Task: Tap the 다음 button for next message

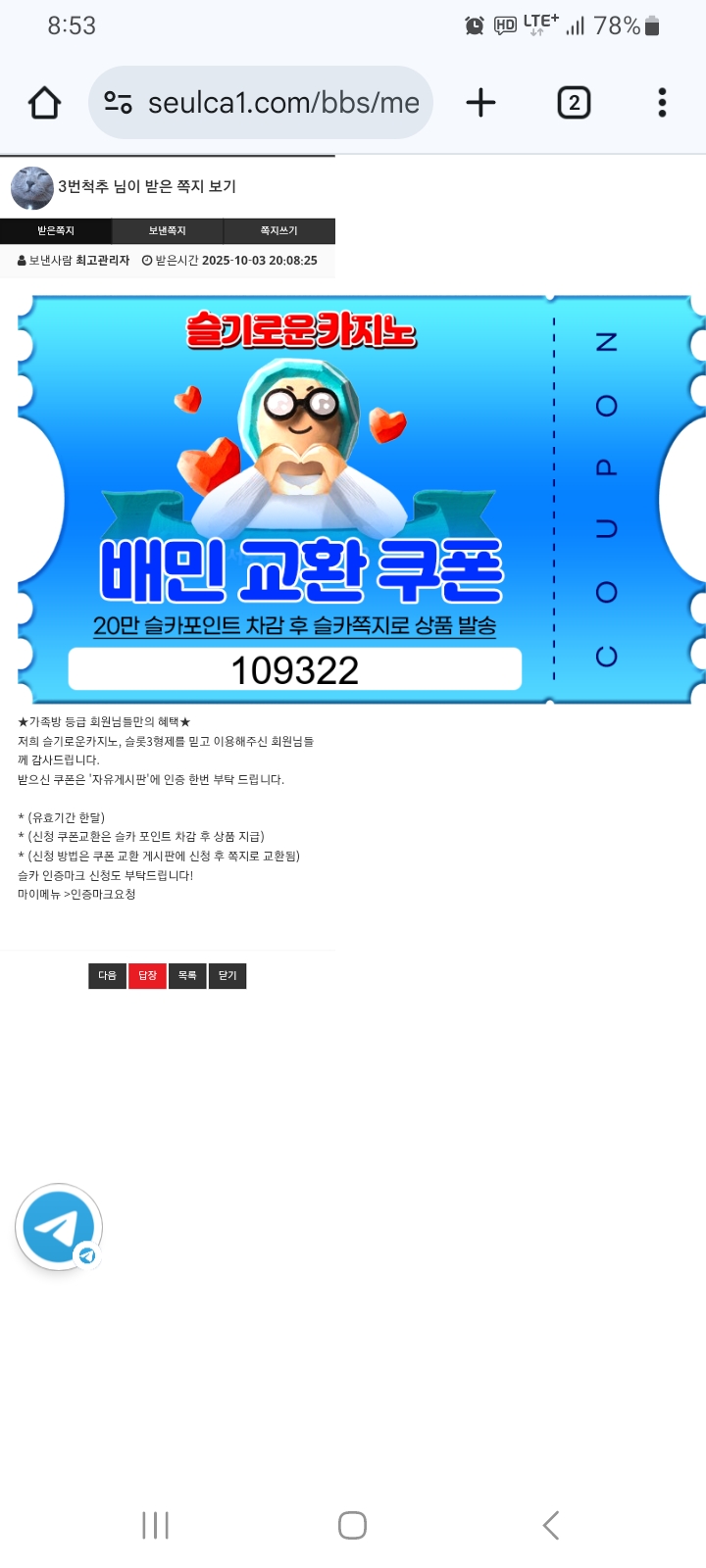Action: tap(107, 976)
